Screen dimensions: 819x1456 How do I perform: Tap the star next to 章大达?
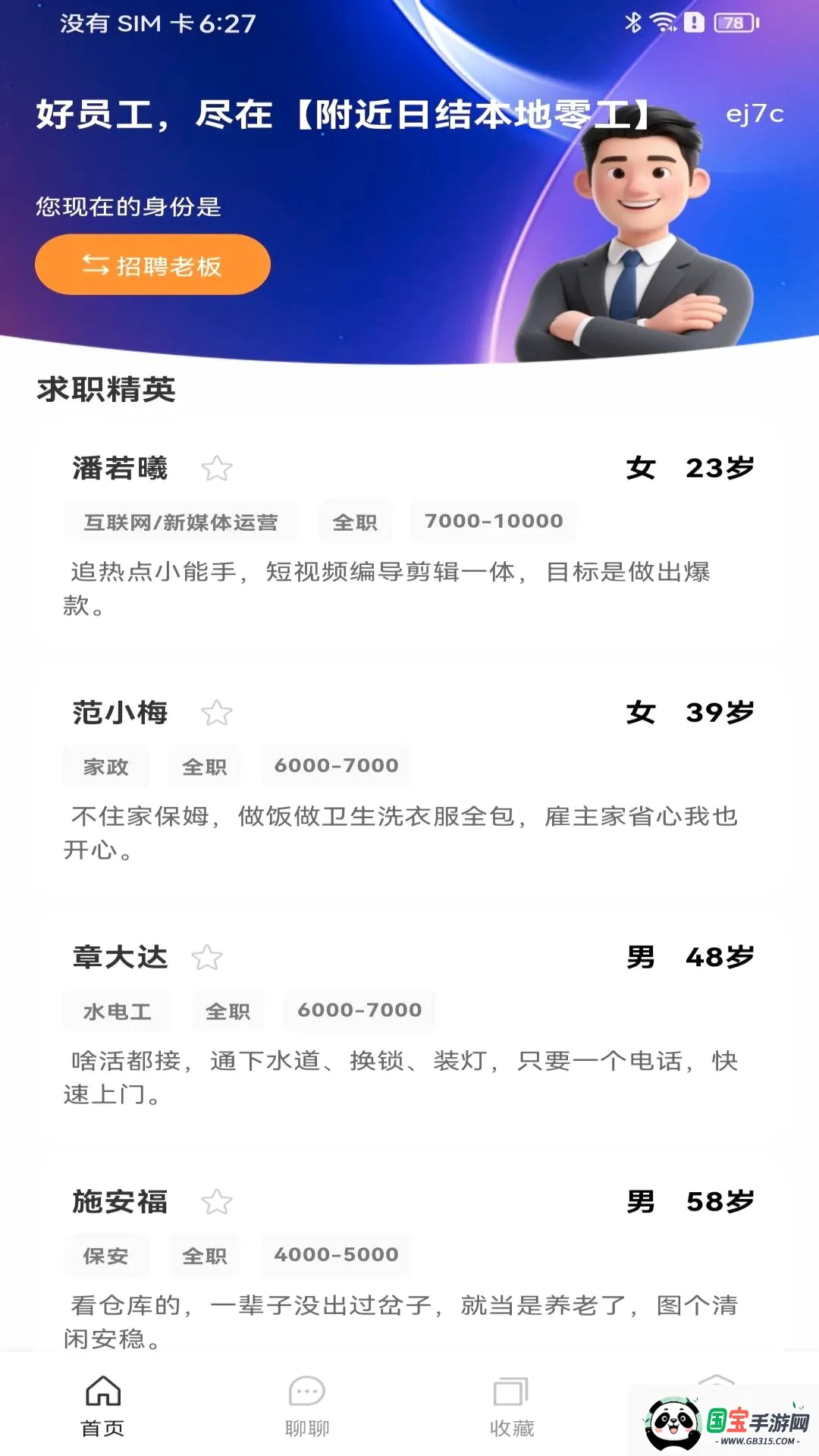[x=206, y=957]
